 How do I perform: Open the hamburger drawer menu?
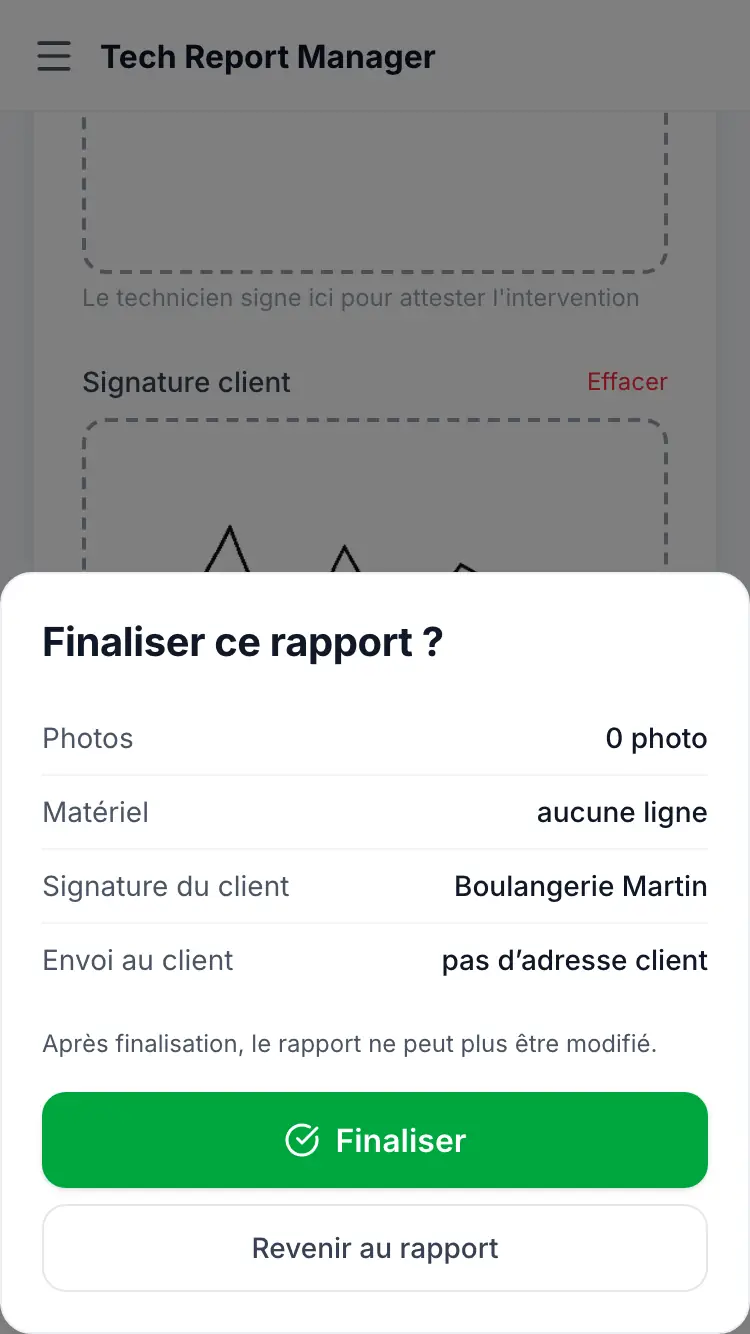[54, 56]
